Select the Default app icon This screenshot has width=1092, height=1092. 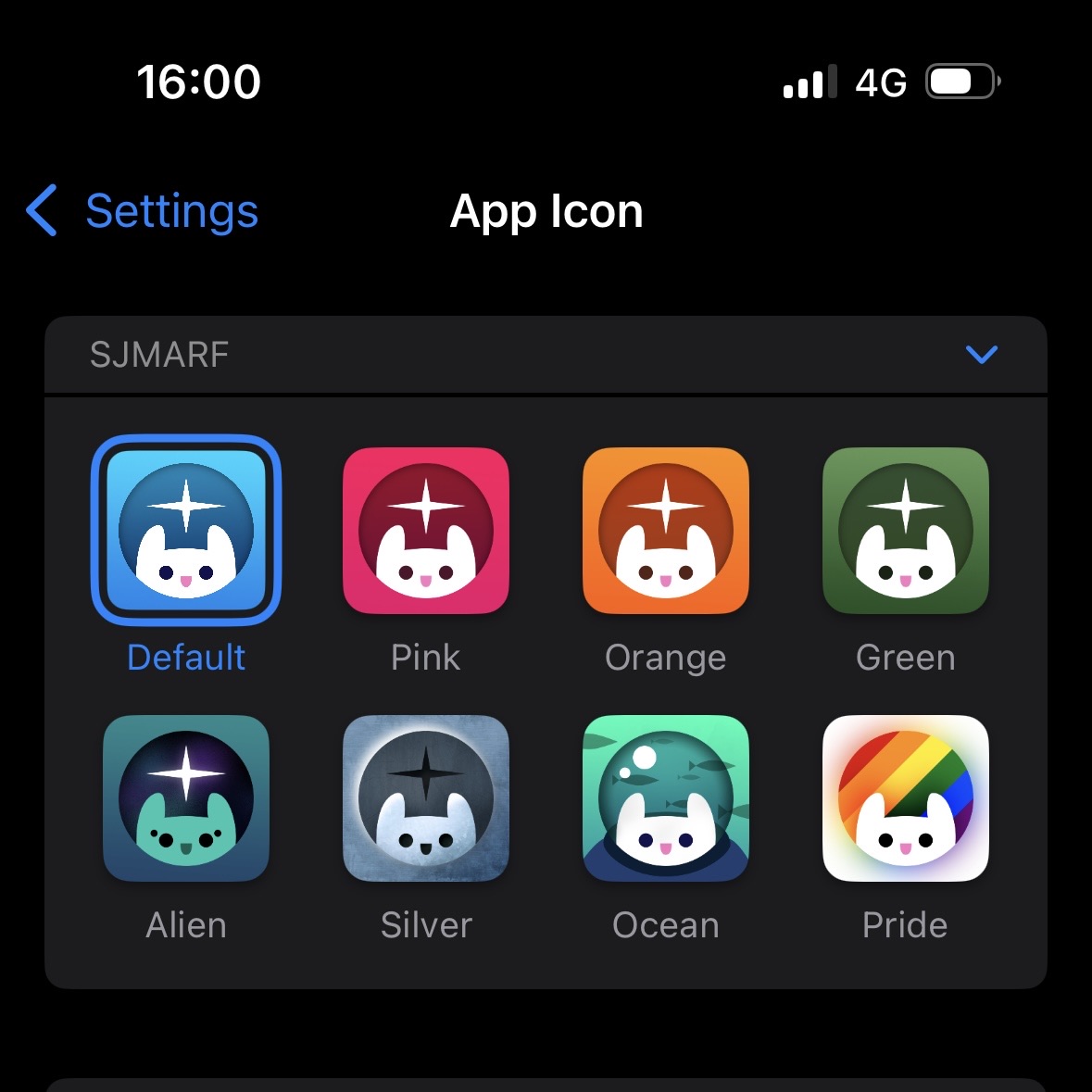click(x=186, y=531)
